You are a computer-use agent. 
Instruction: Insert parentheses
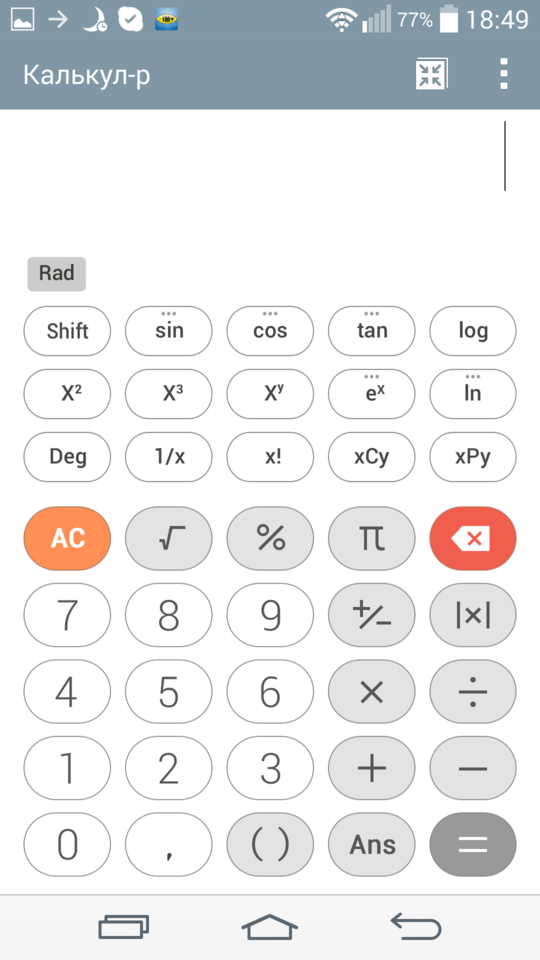(270, 844)
